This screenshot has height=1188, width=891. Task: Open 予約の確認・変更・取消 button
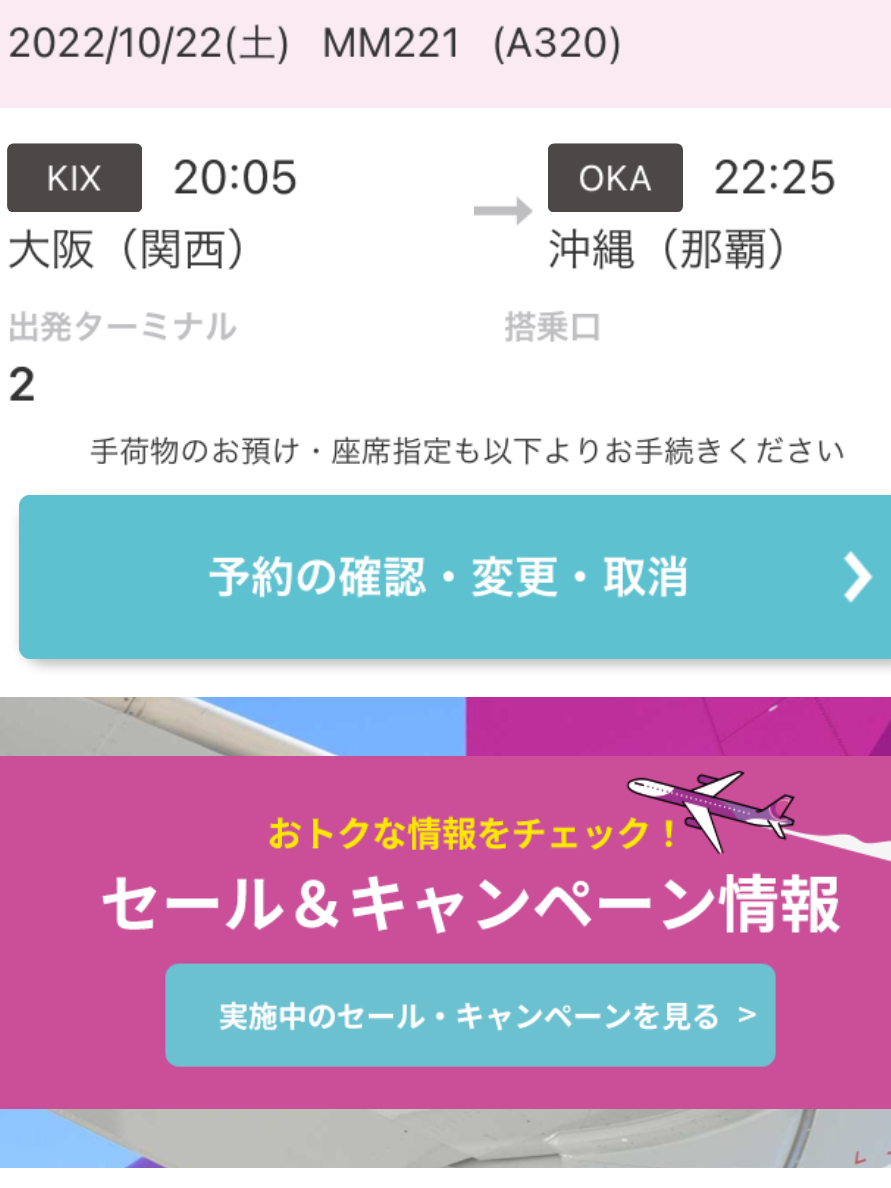pos(455,578)
